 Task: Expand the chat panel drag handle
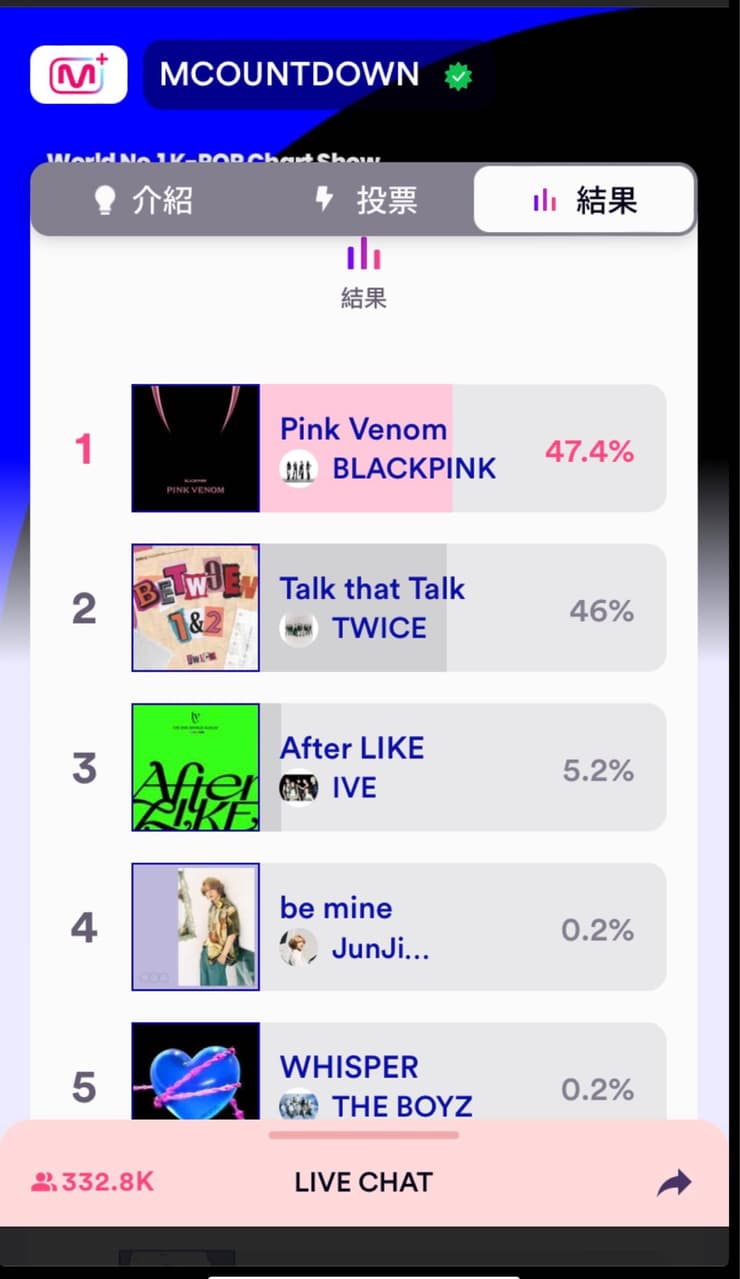click(363, 1133)
